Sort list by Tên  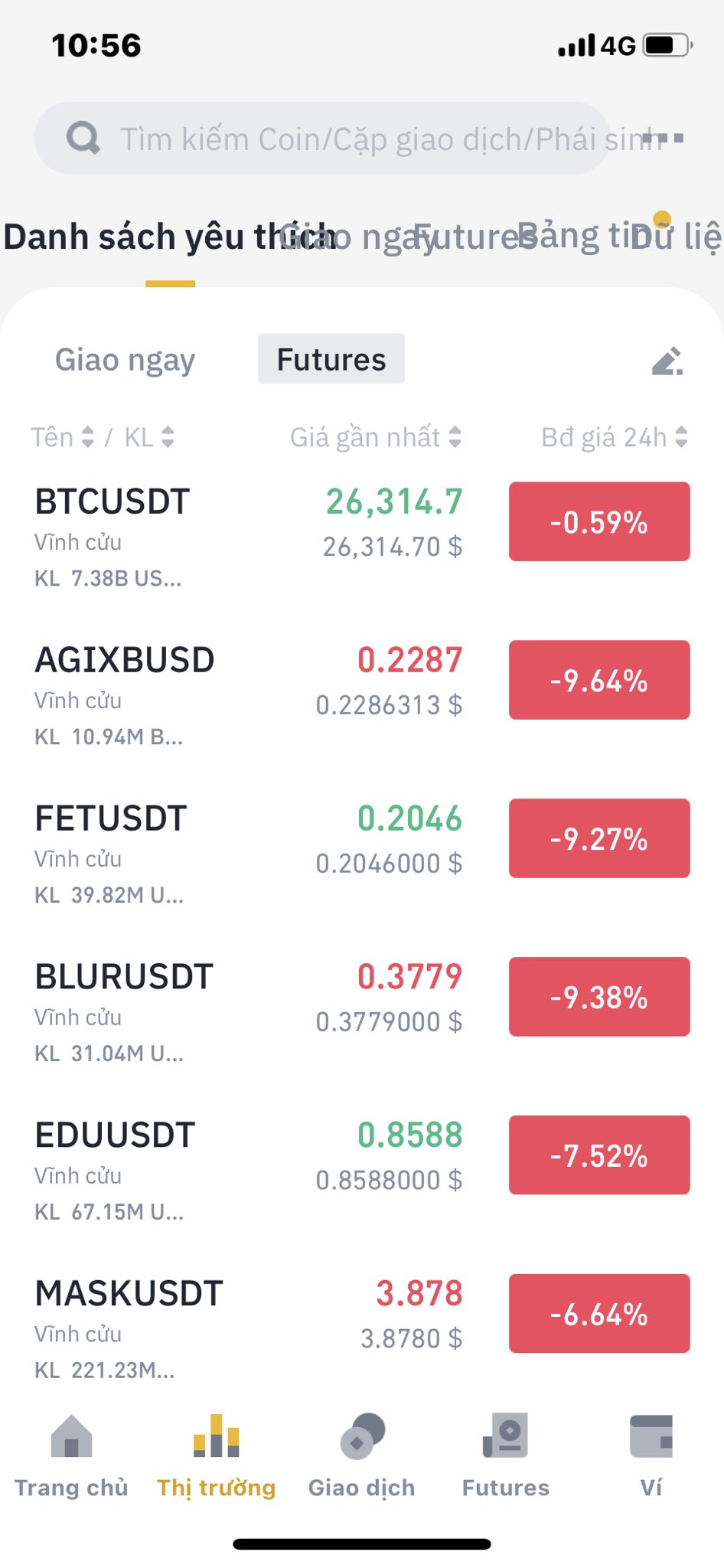(62, 437)
